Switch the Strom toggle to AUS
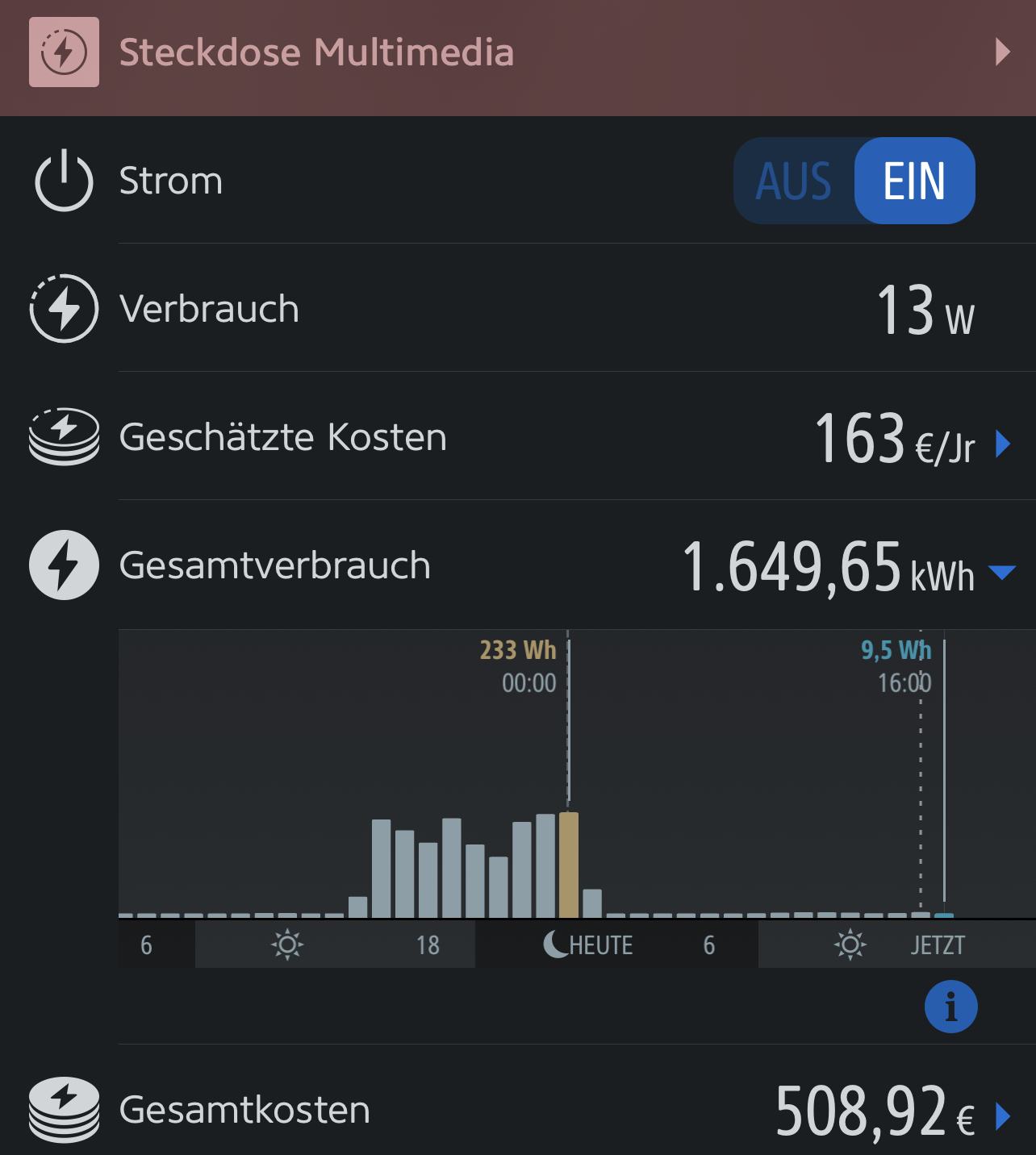 (793, 181)
